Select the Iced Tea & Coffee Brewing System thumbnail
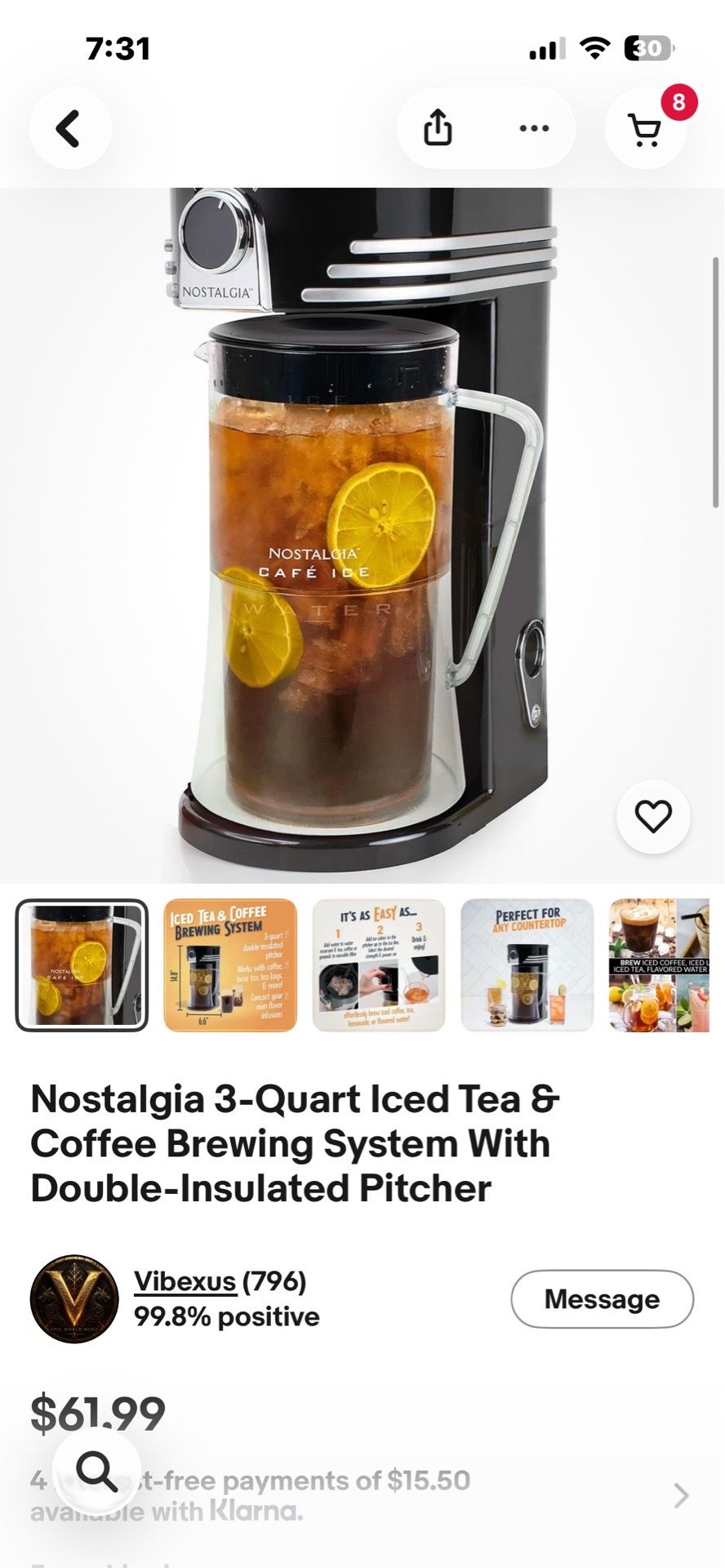Viewport: 725px width, 1568px height. tap(230, 965)
